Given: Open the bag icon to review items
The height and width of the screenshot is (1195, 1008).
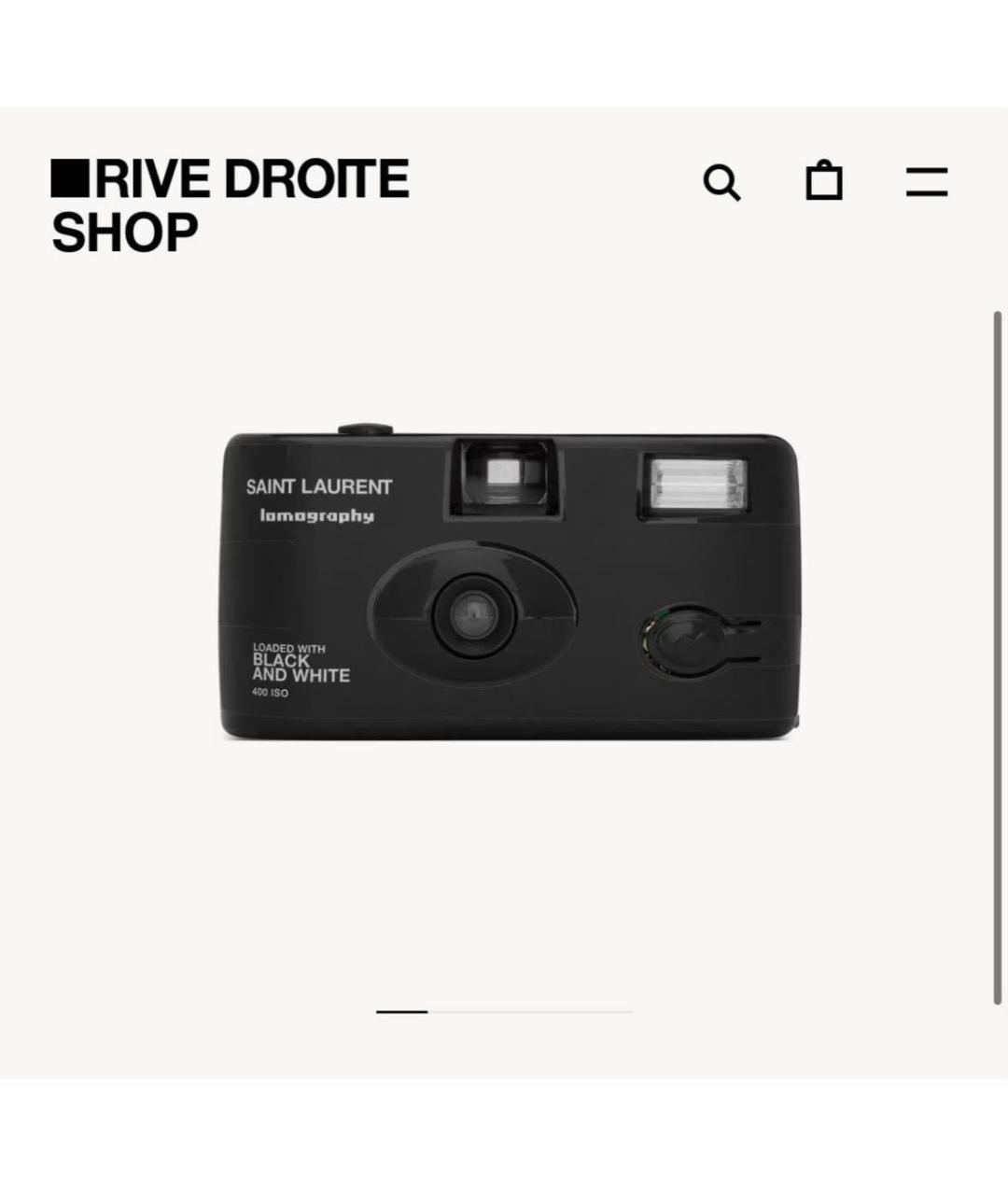Looking at the screenshot, I should coord(825,181).
